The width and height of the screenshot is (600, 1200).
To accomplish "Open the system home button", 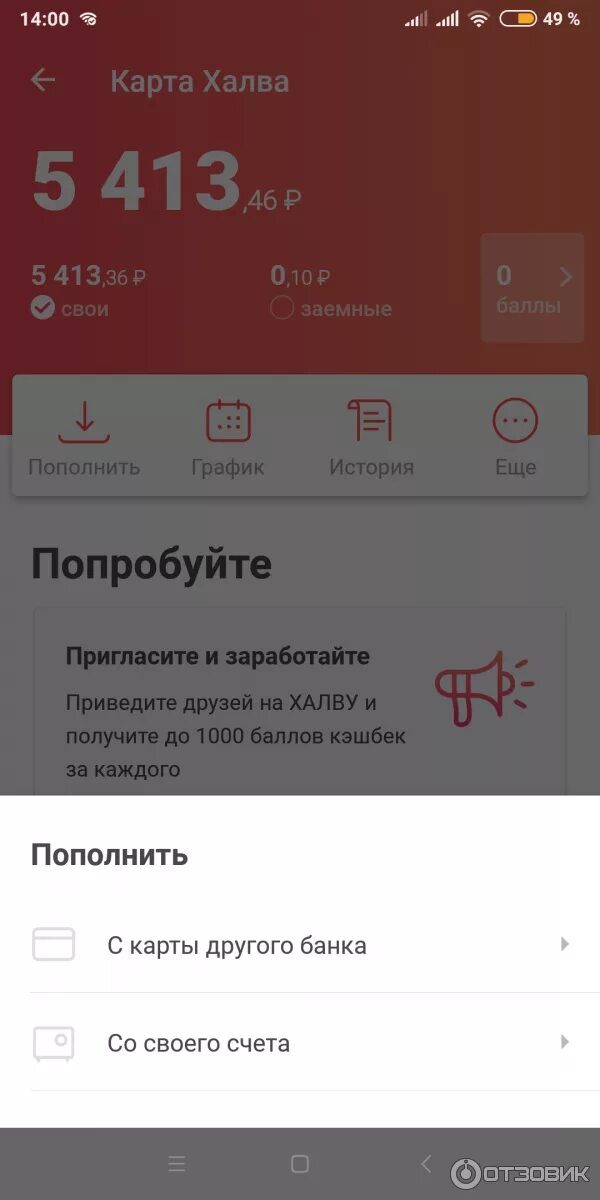I will (x=299, y=1163).
